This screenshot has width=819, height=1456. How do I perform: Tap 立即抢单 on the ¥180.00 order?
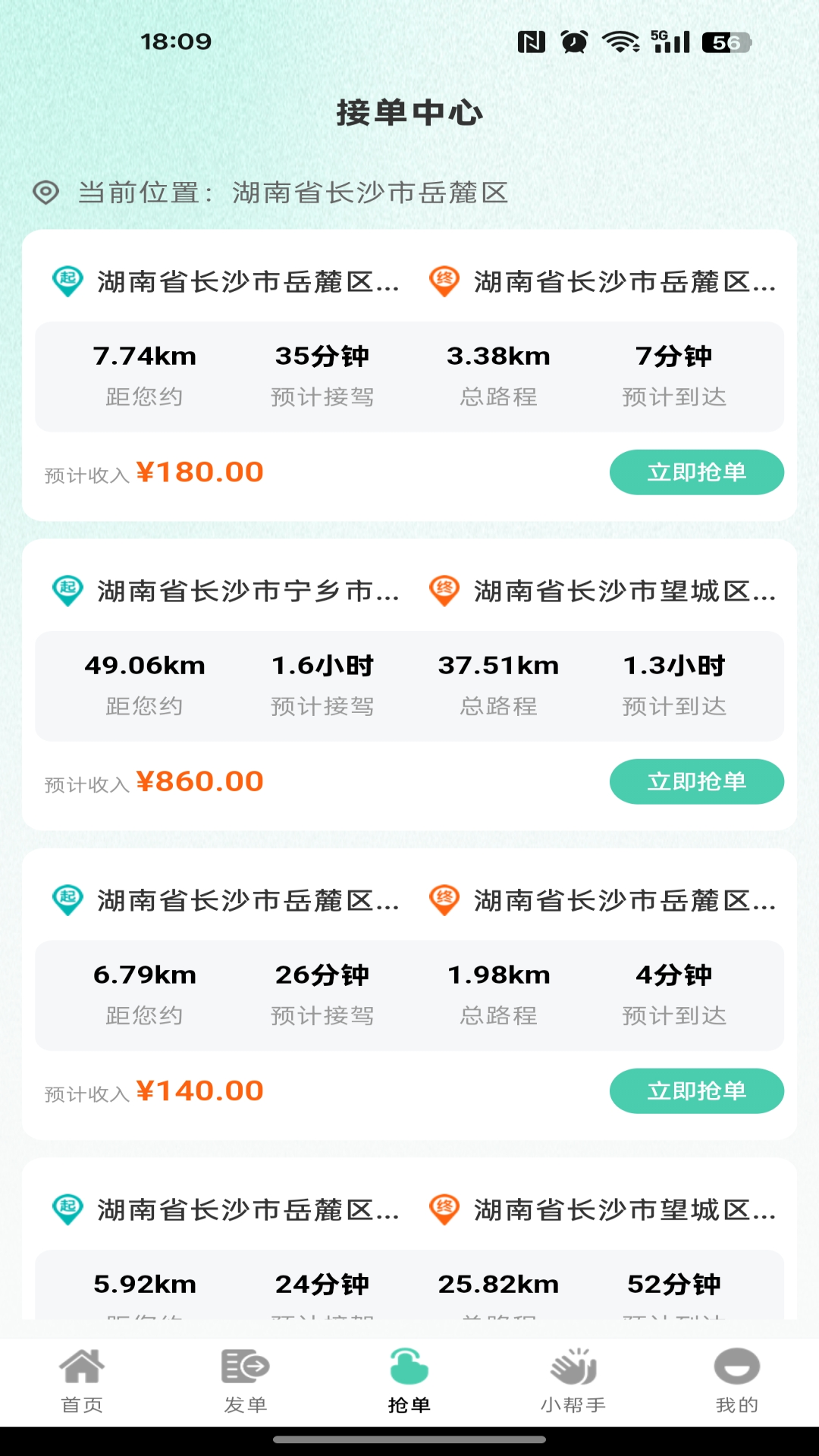(695, 472)
